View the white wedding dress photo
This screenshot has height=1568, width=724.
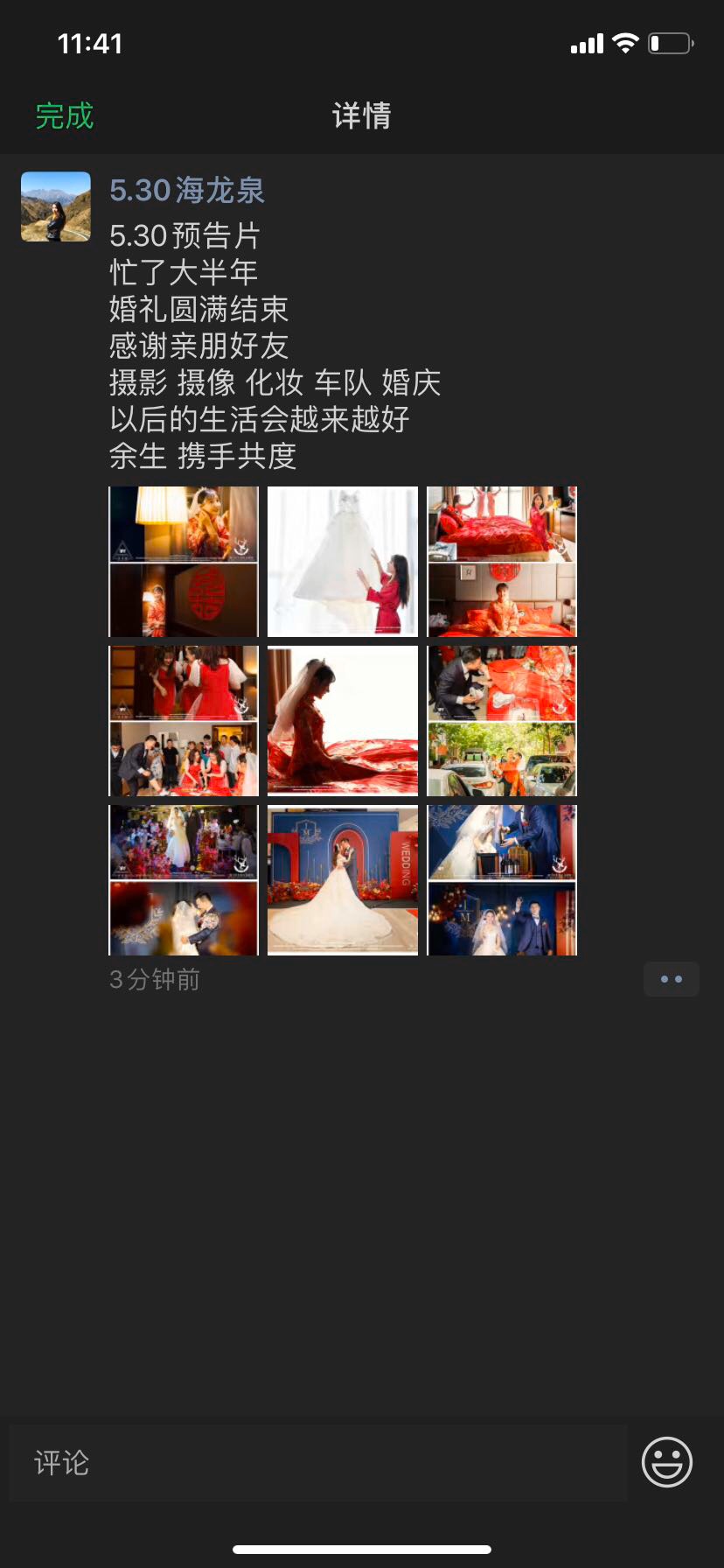tap(343, 562)
